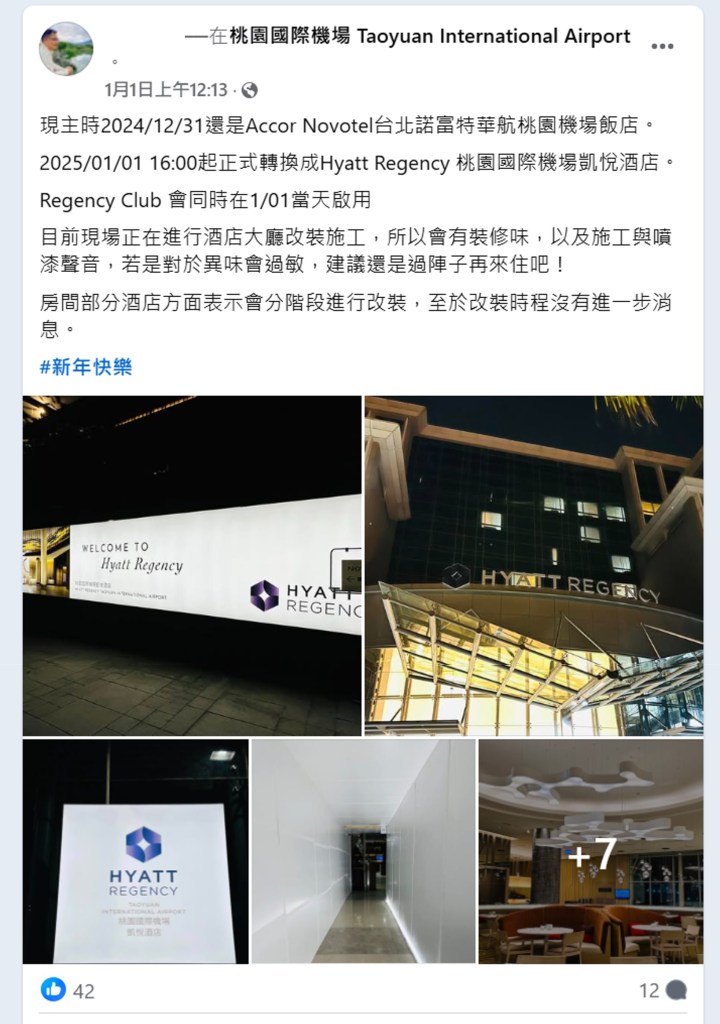
Task: View the +7 more photos tile
Action: pyautogui.click(x=590, y=851)
